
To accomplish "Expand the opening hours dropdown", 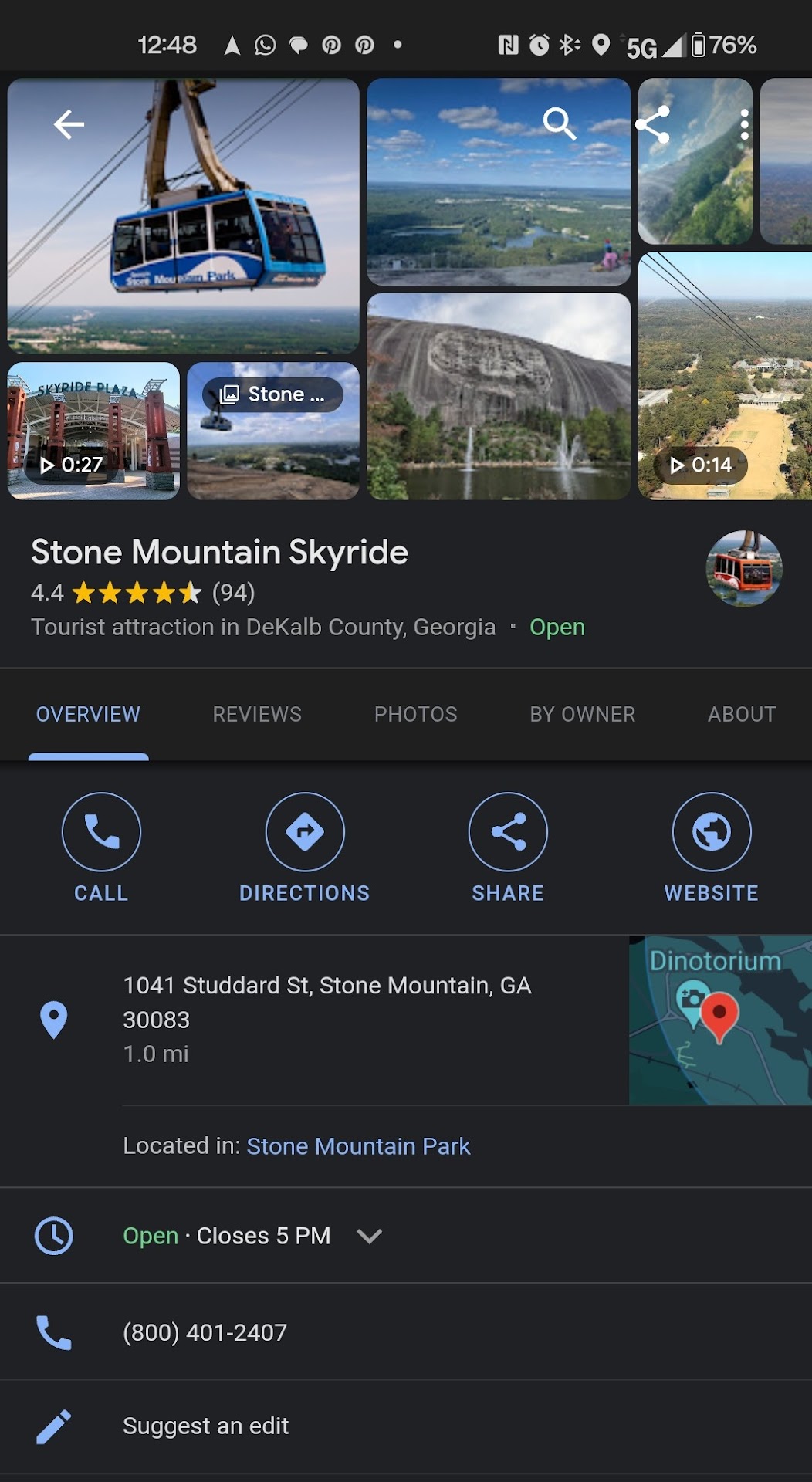I will tap(370, 1236).
